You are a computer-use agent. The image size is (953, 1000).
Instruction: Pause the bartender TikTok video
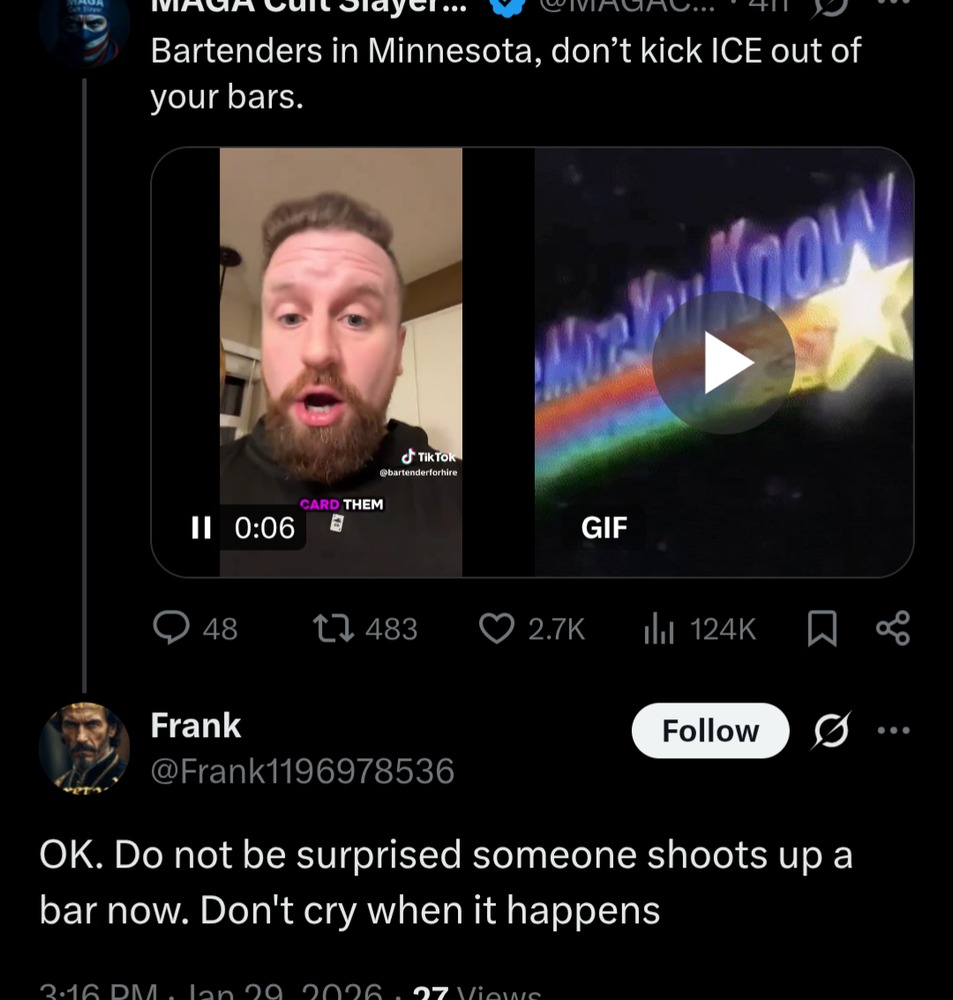pos(201,527)
